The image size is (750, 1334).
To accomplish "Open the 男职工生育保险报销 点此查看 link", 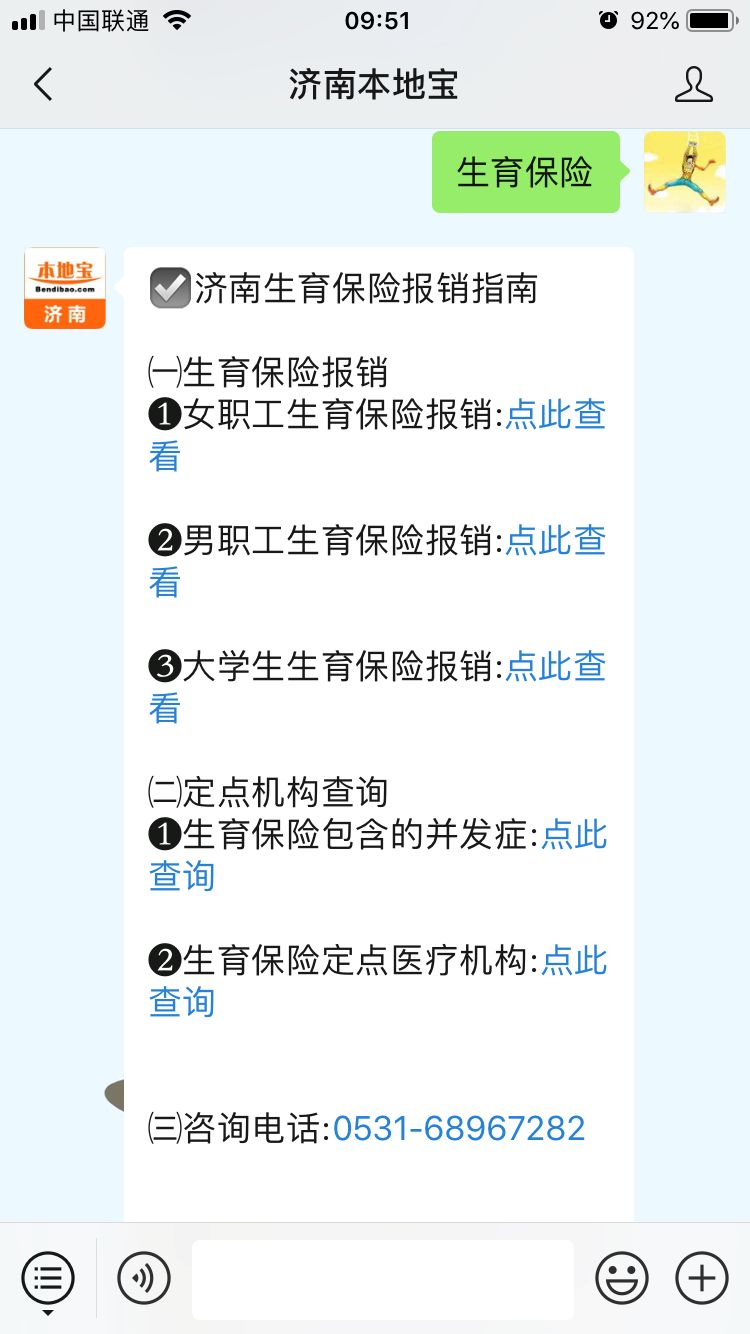I will coord(555,541).
